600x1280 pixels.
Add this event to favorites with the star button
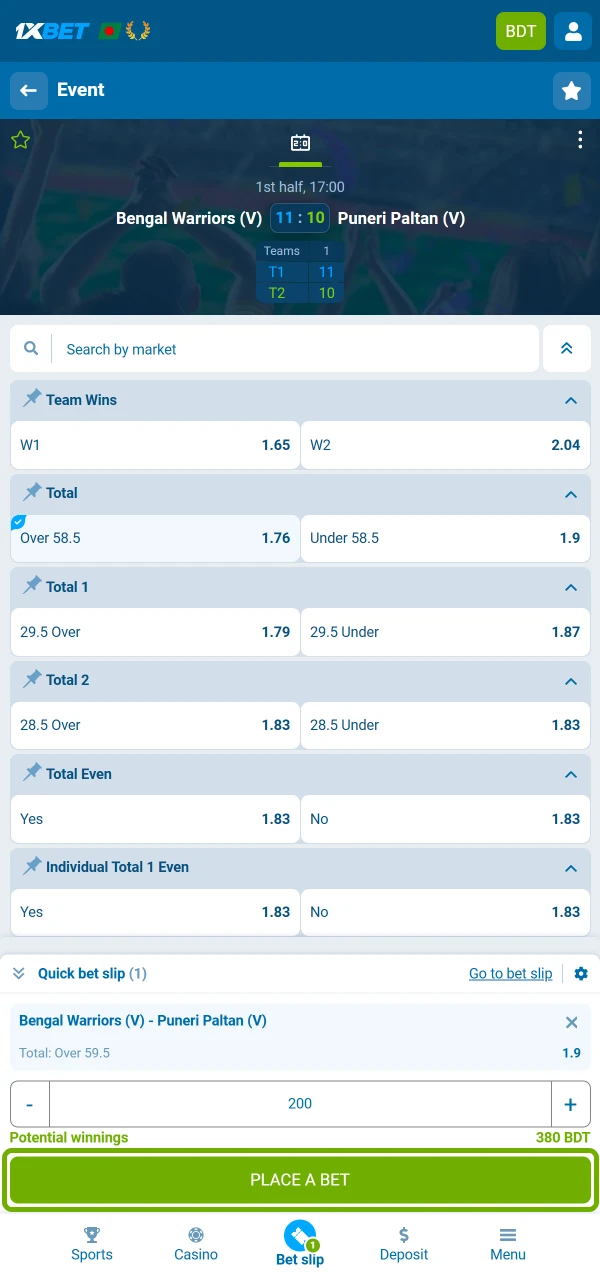coord(571,91)
